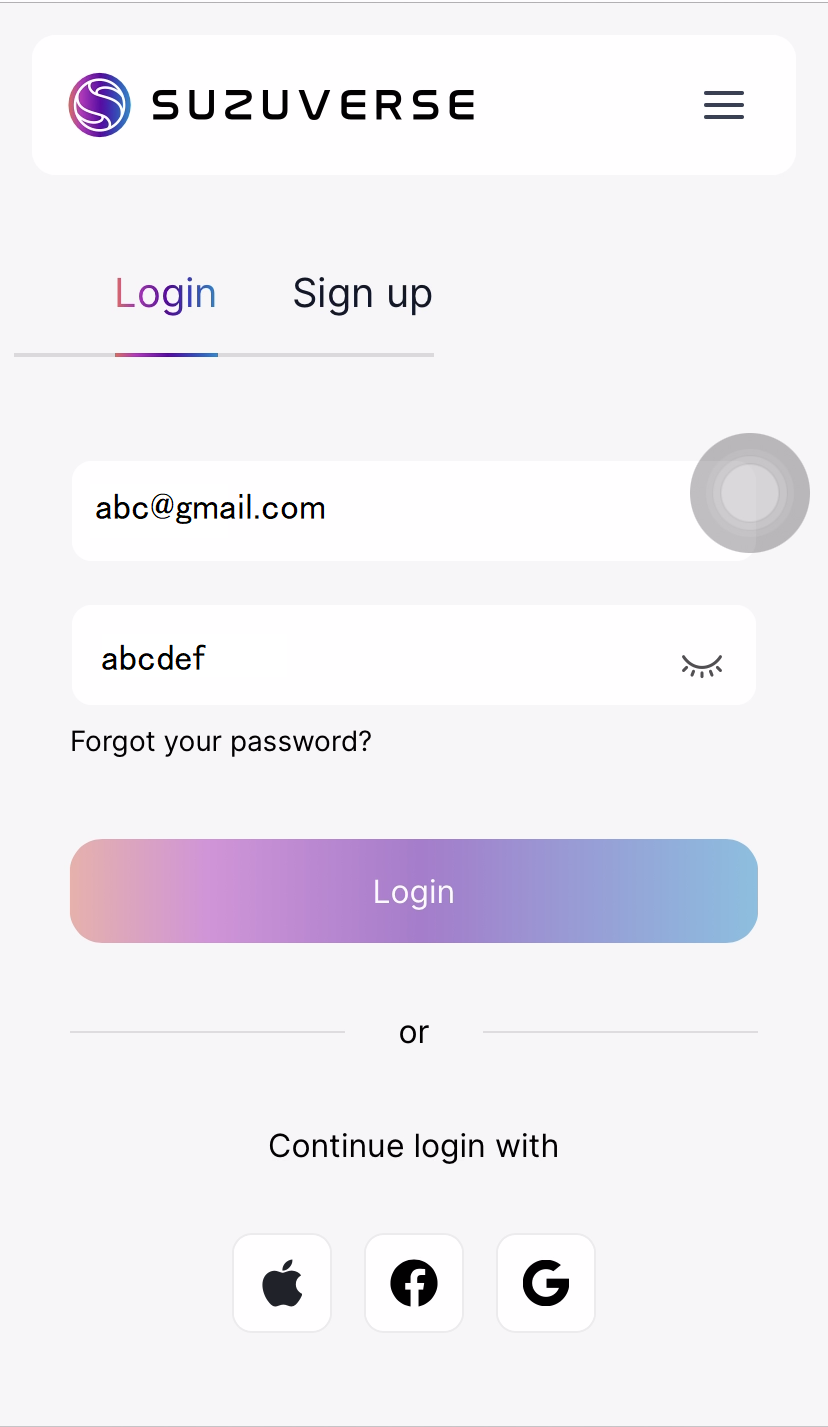
Task: Continue login with Apple
Action: (x=282, y=1283)
